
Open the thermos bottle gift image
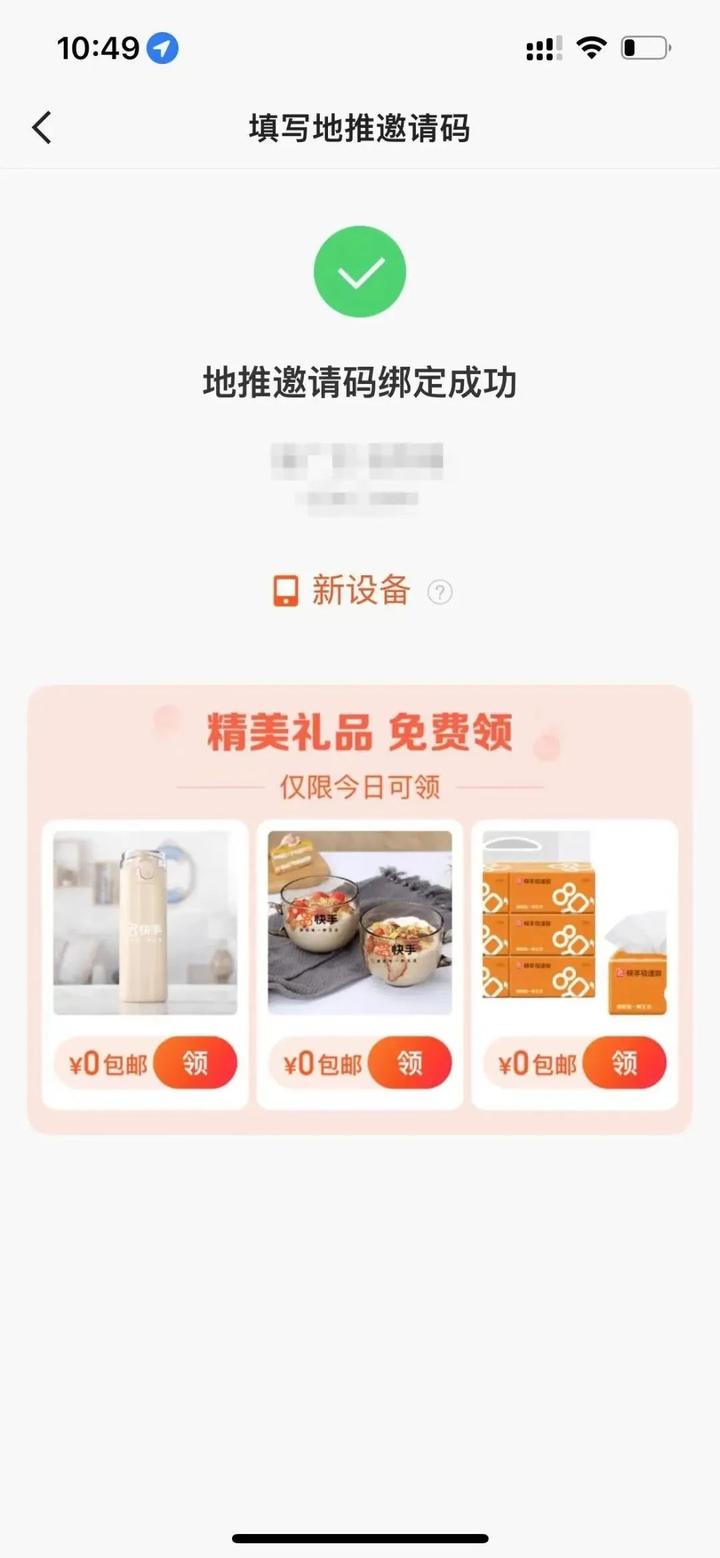(x=145, y=922)
